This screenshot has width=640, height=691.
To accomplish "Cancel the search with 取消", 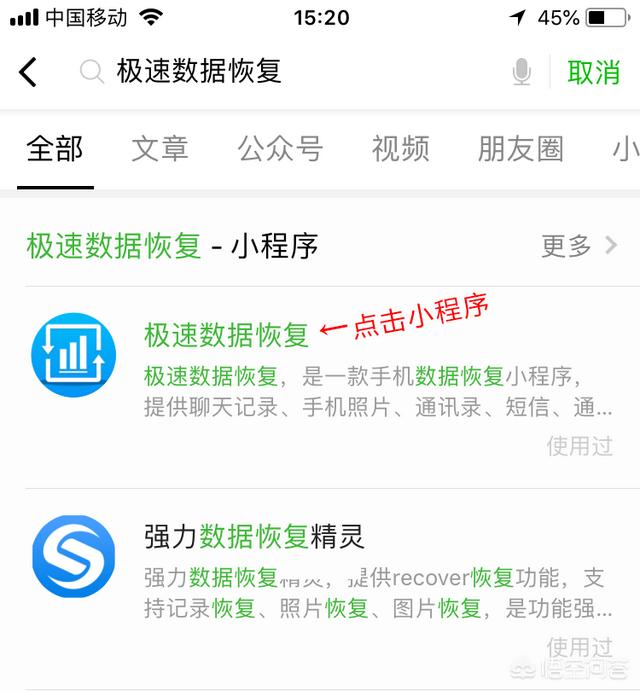I will tap(593, 72).
